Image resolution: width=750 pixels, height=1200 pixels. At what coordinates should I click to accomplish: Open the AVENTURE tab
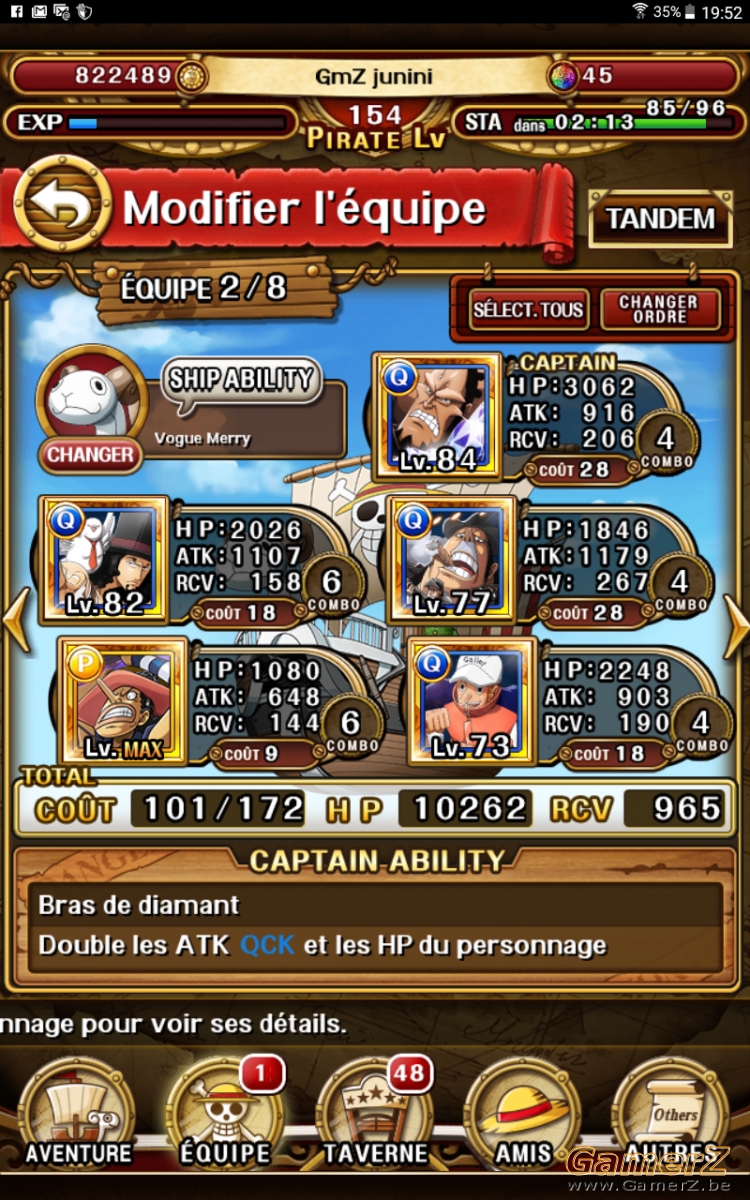tap(78, 1115)
